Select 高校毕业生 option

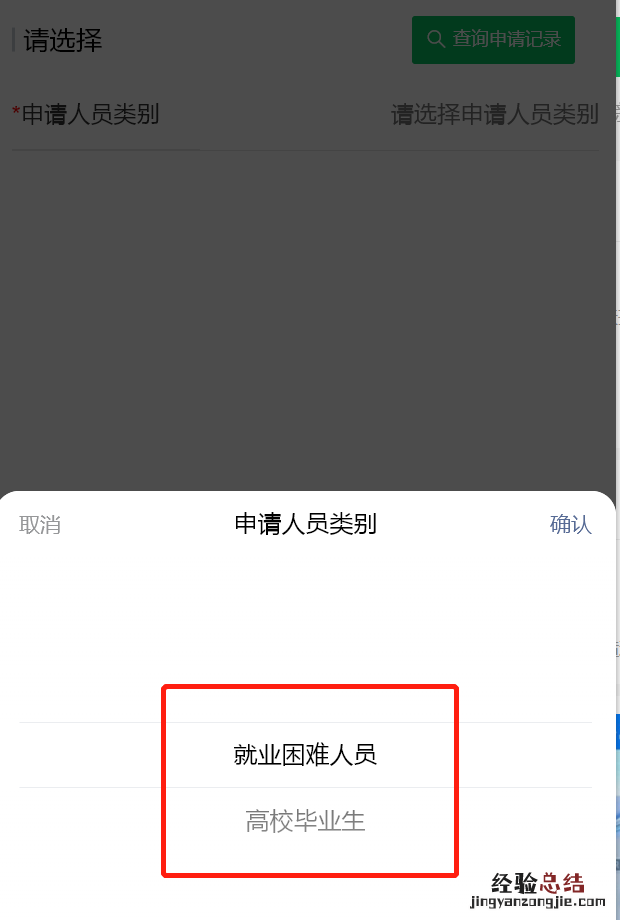tap(305, 822)
